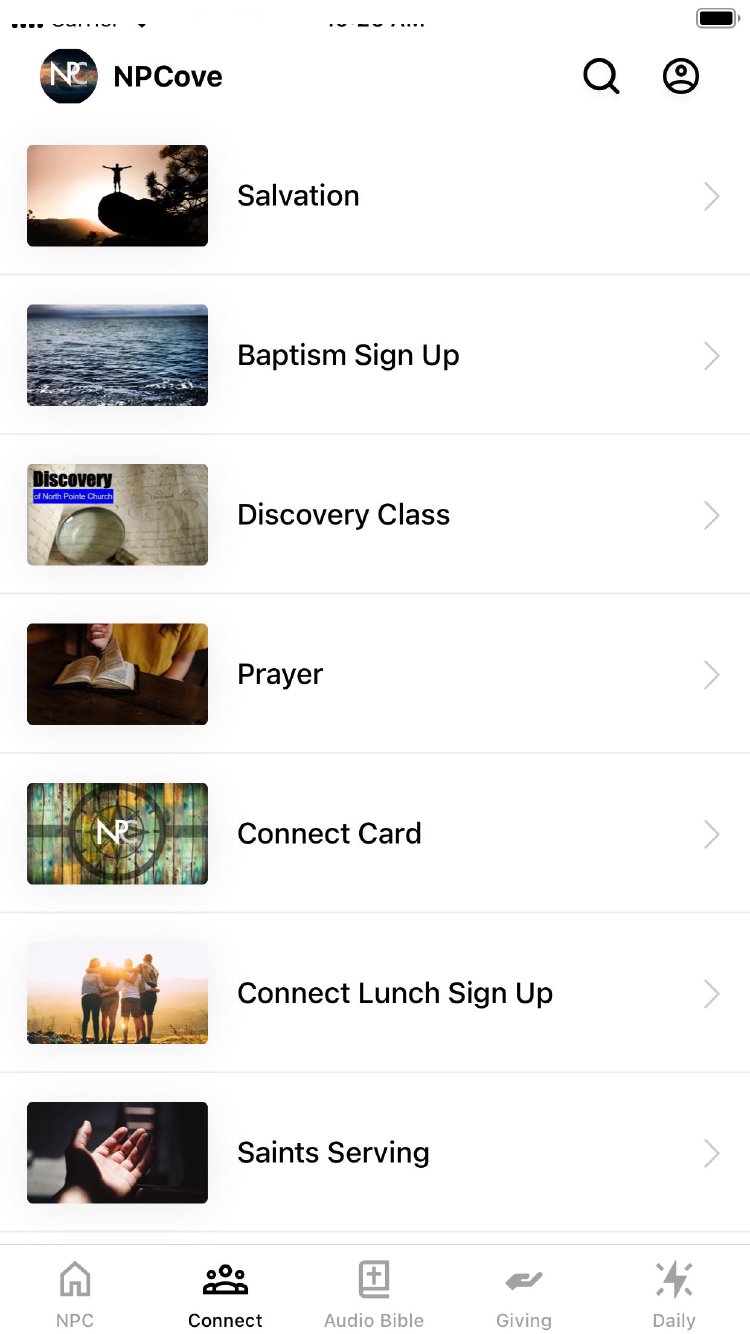Switch to the Daily tab
This screenshot has height=1334, width=750.
[x=674, y=1294]
